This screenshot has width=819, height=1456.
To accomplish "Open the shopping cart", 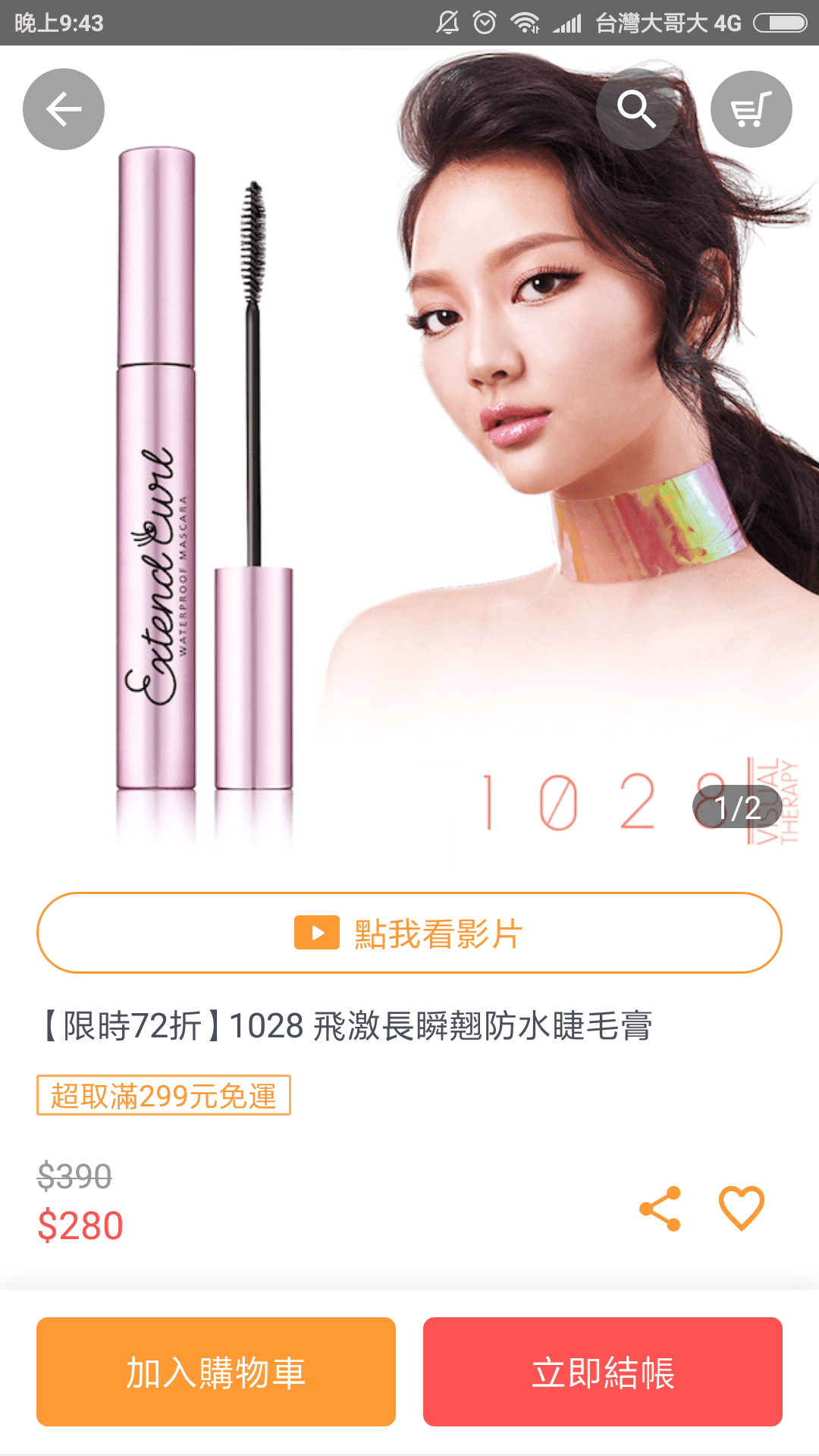I will (751, 109).
